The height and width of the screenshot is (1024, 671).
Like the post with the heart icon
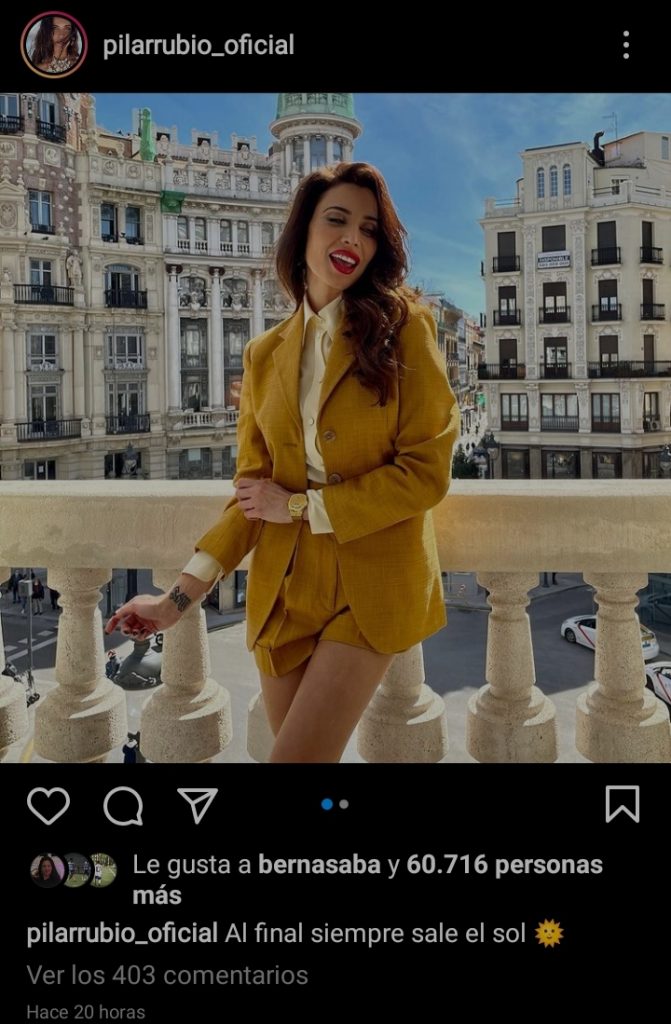[x=48, y=805]
